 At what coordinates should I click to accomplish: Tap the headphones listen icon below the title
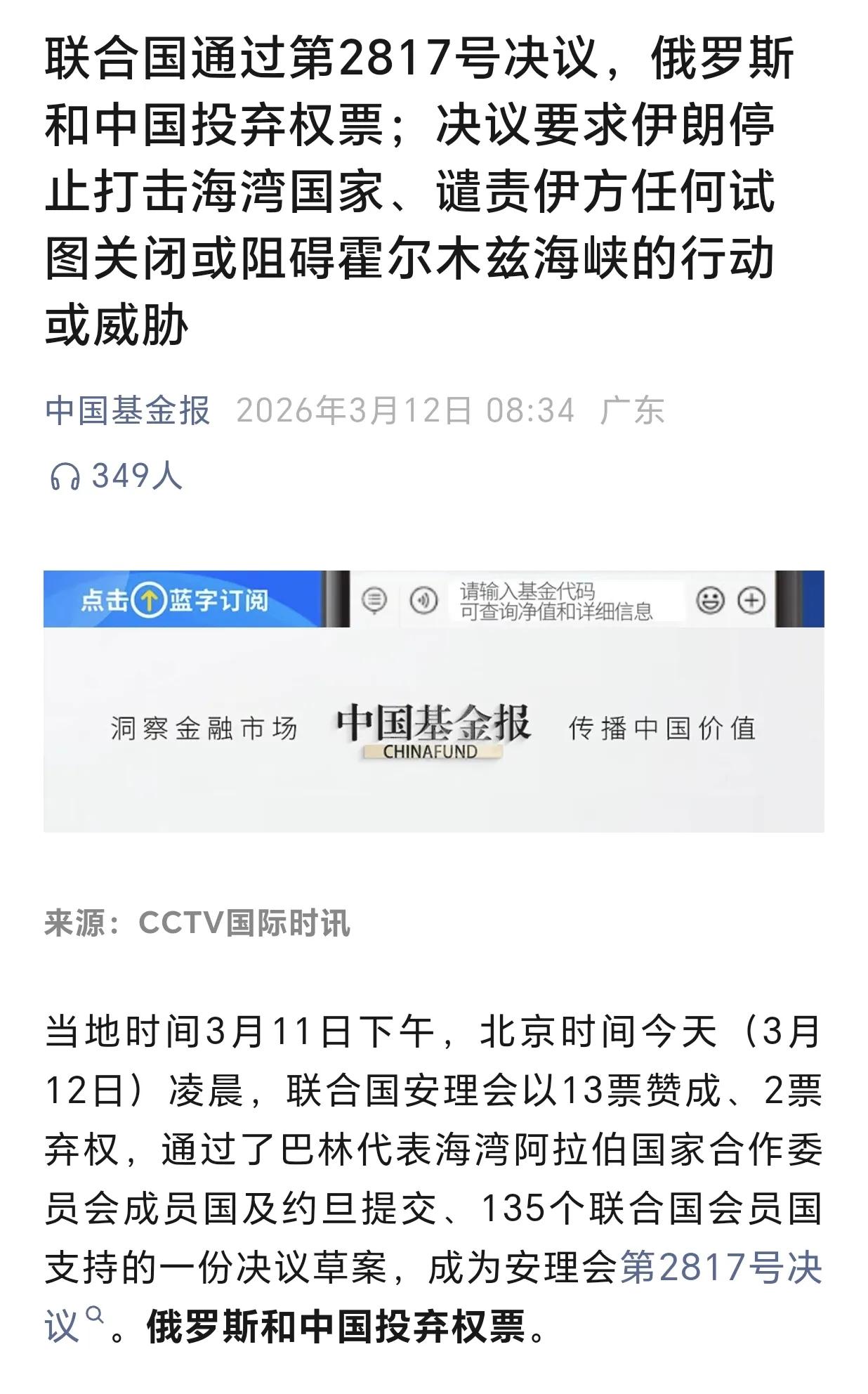point(67,475)
